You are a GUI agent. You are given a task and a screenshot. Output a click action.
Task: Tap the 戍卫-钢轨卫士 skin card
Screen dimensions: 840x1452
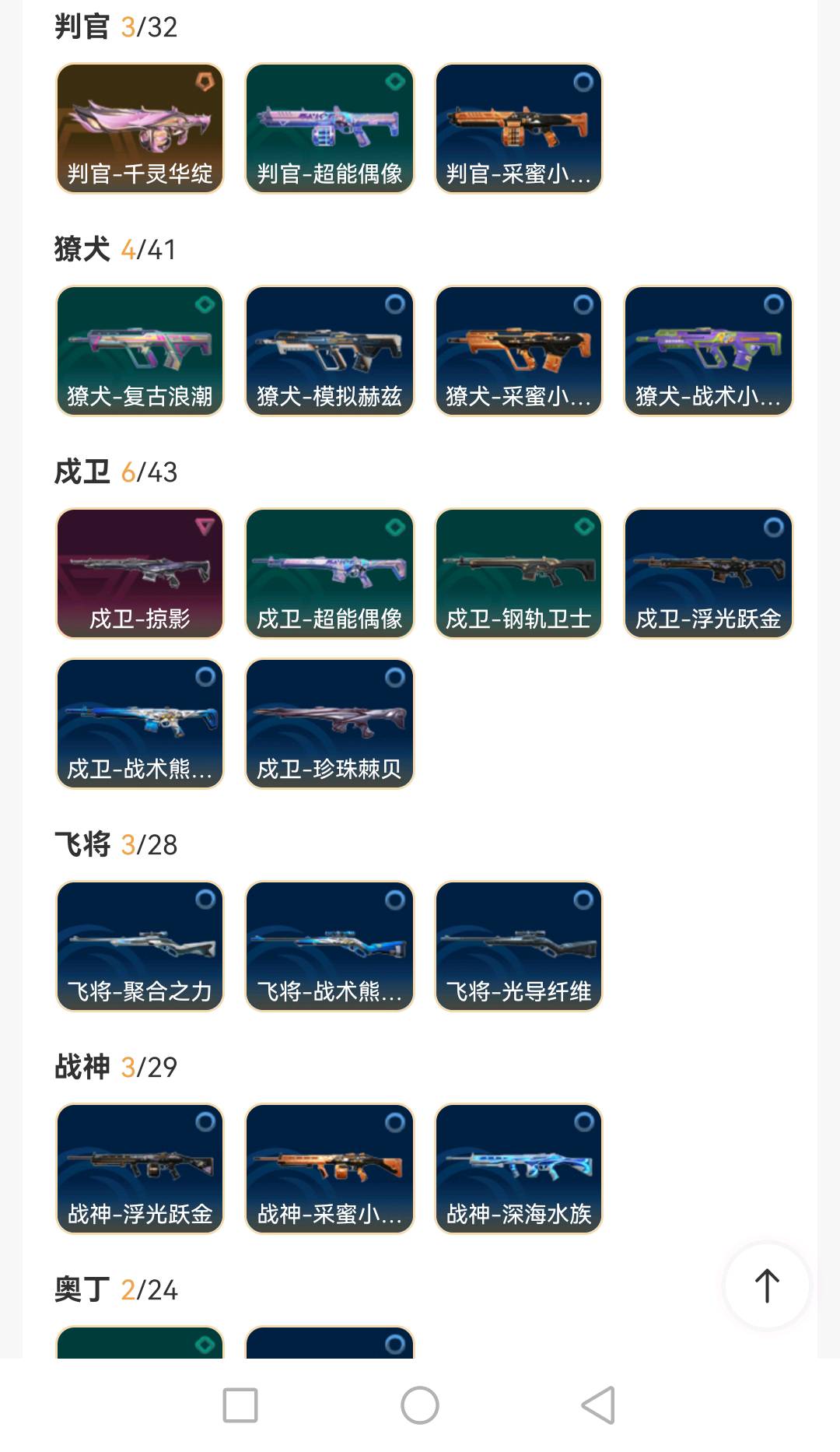(x=519, y=573)
